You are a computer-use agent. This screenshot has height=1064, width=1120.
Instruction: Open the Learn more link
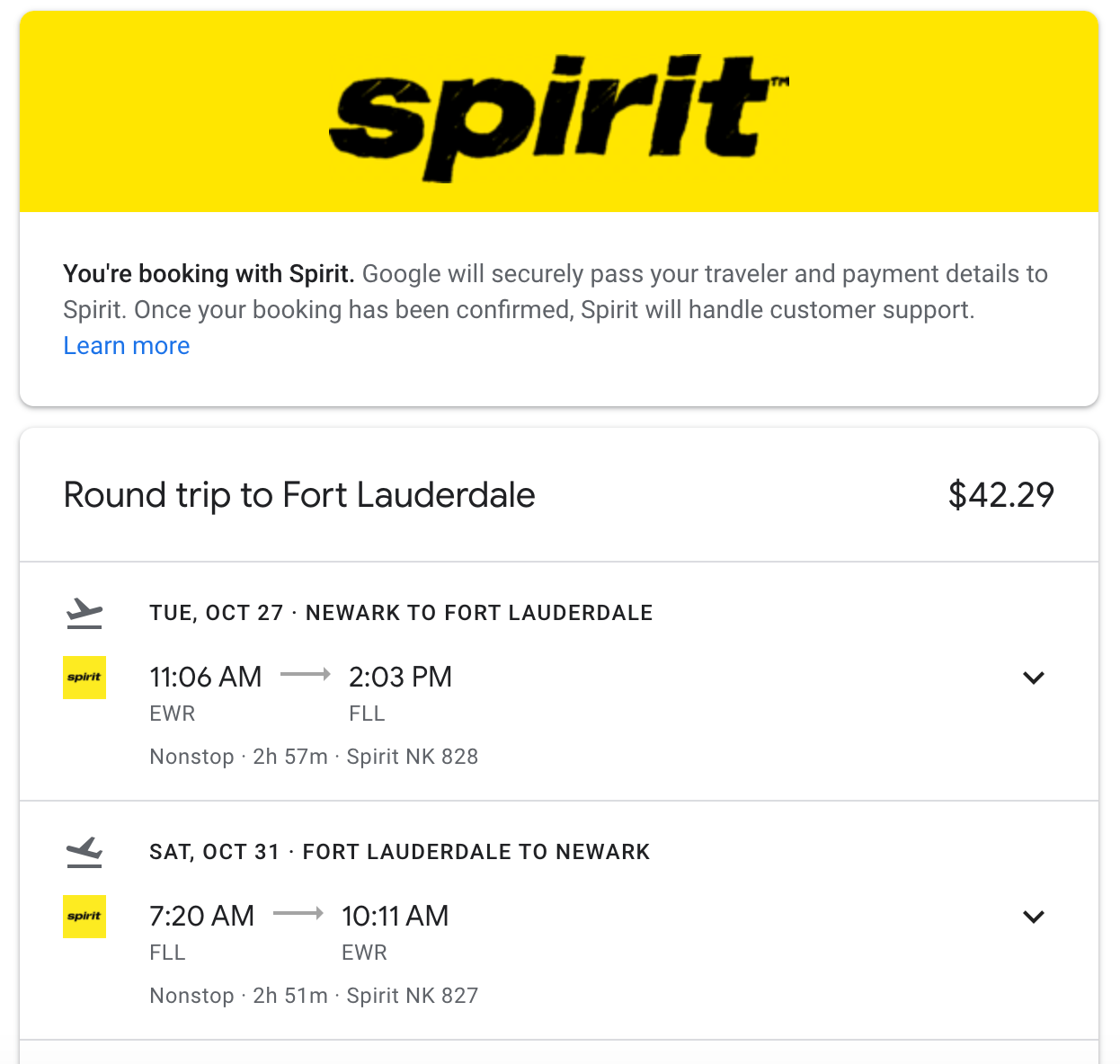pos(127,346)
